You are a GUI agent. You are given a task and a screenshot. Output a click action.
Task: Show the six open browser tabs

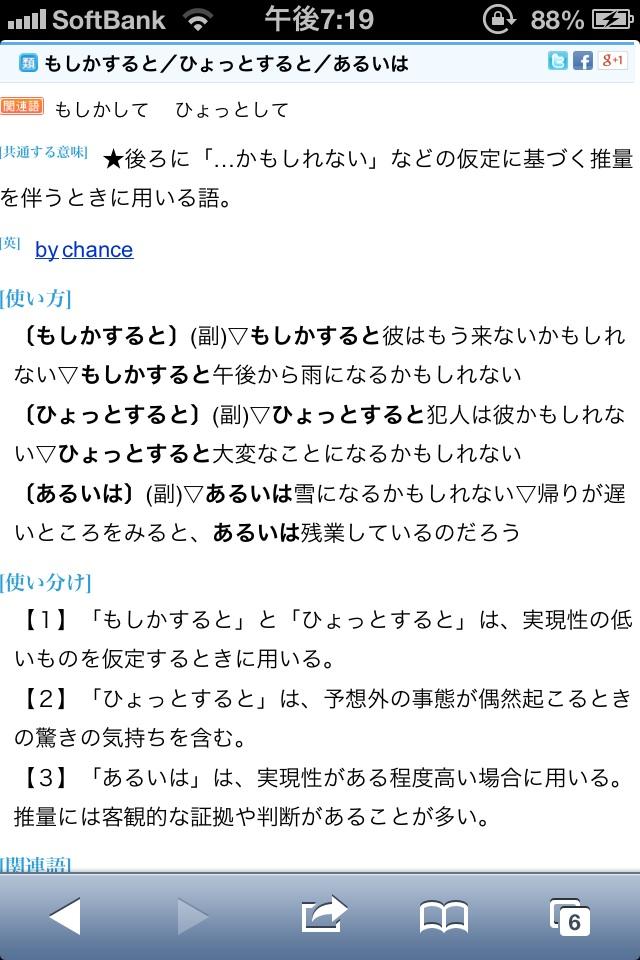570,916
